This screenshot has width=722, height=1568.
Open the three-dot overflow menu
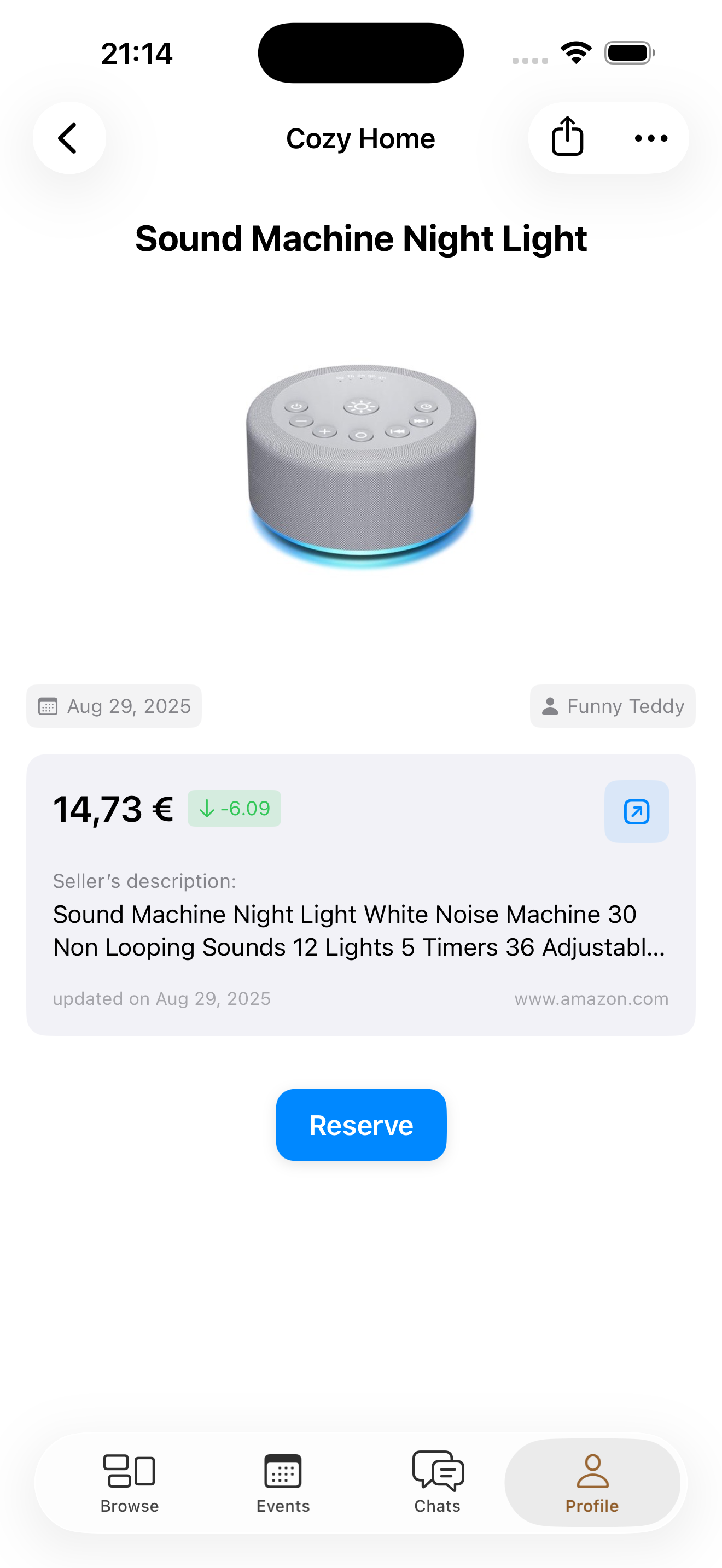click(x=651, y=138)
